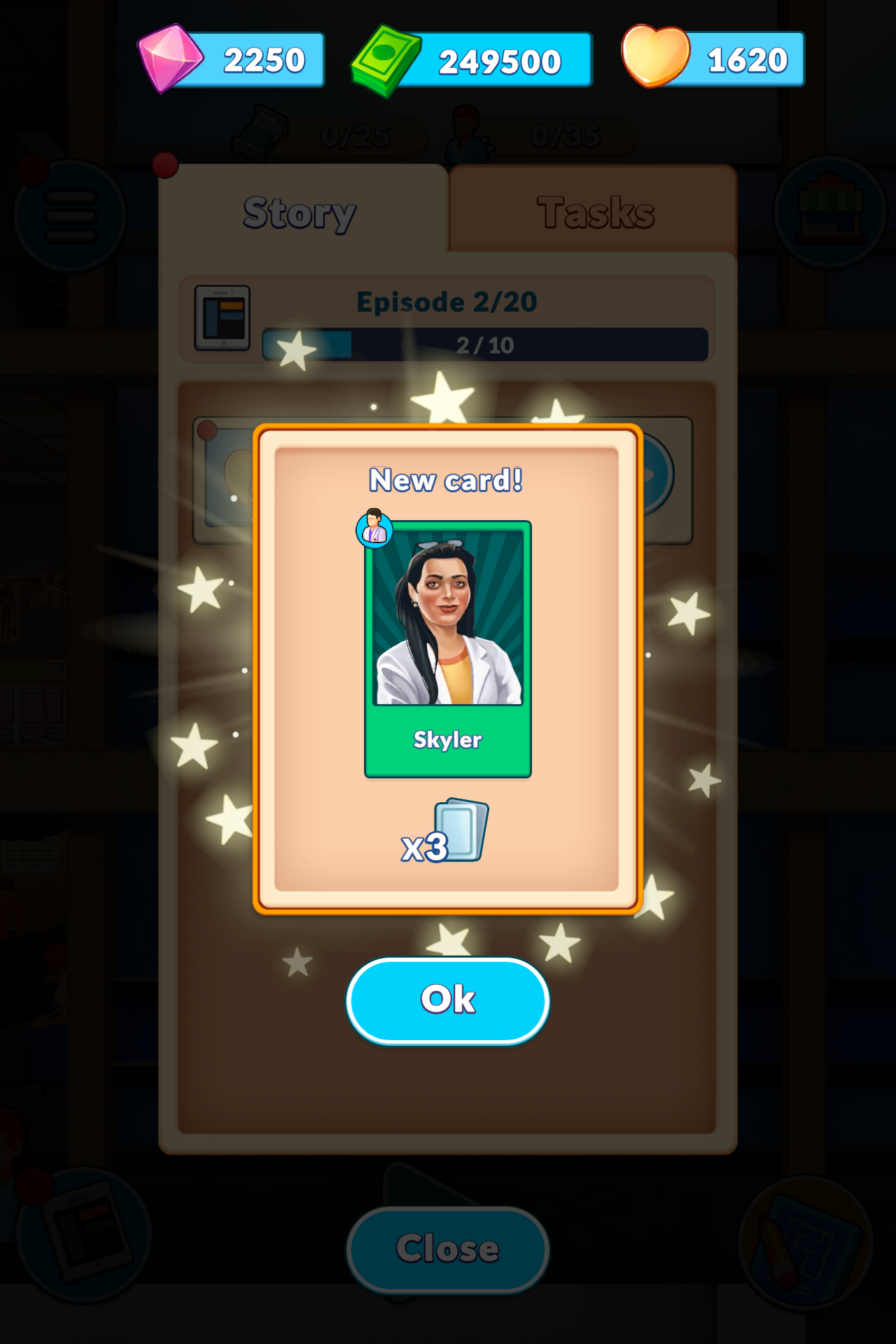Viewport: 896px width, 1344px height.
Task: Open the hearts counter
Action: click(714, 59)
